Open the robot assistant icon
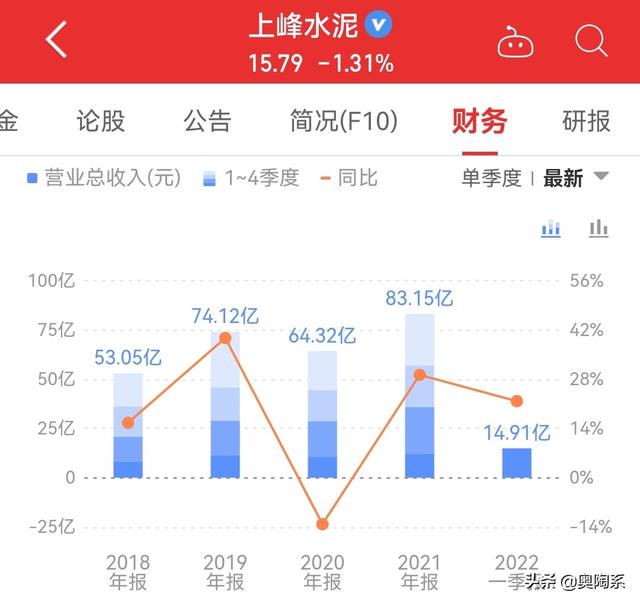This screenshot has height=604, width=640. click(515, 42)
